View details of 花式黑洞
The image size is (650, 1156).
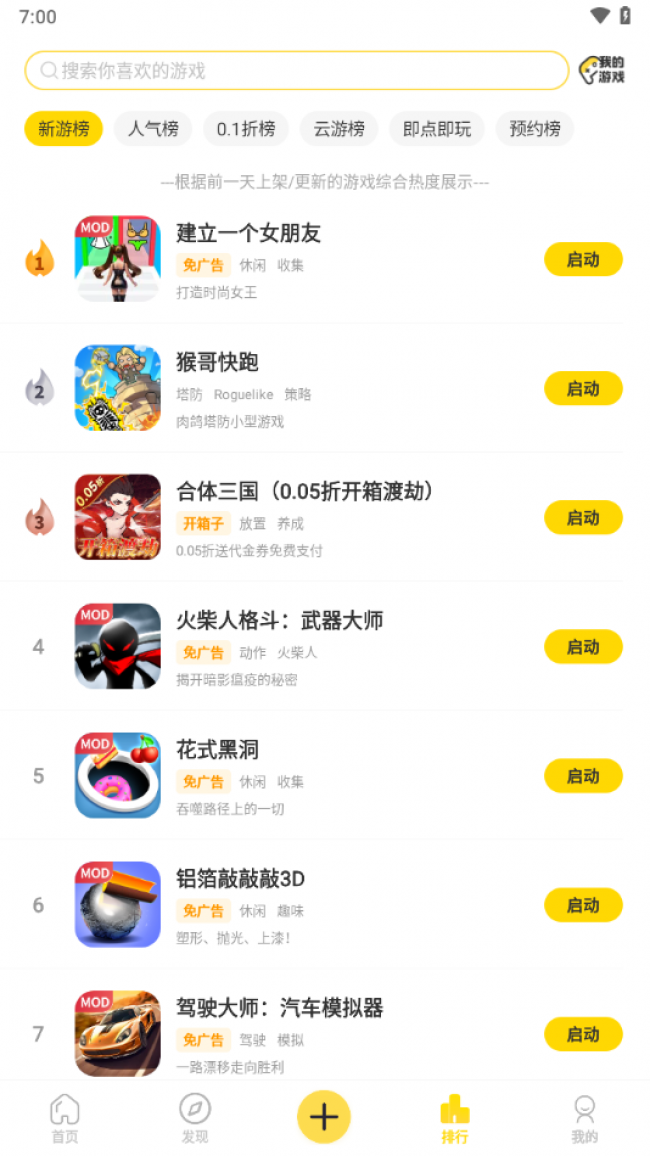coord(218,750)
